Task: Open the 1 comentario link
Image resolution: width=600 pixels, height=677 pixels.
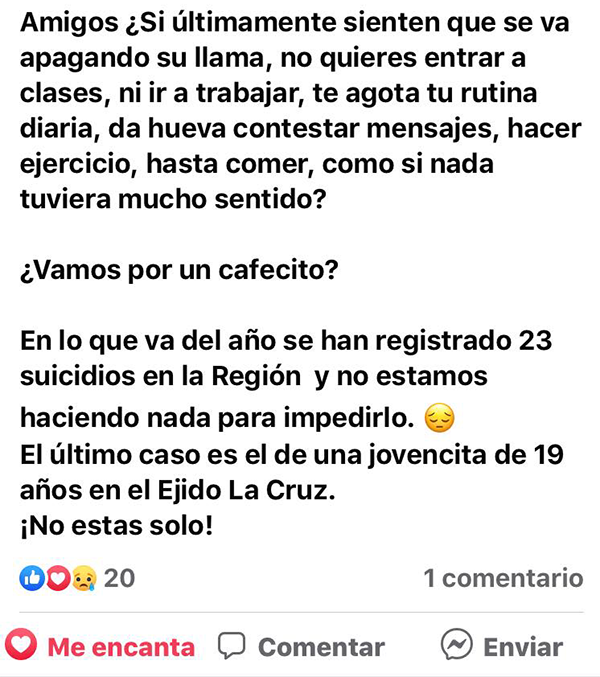Action: coord(503,577)
